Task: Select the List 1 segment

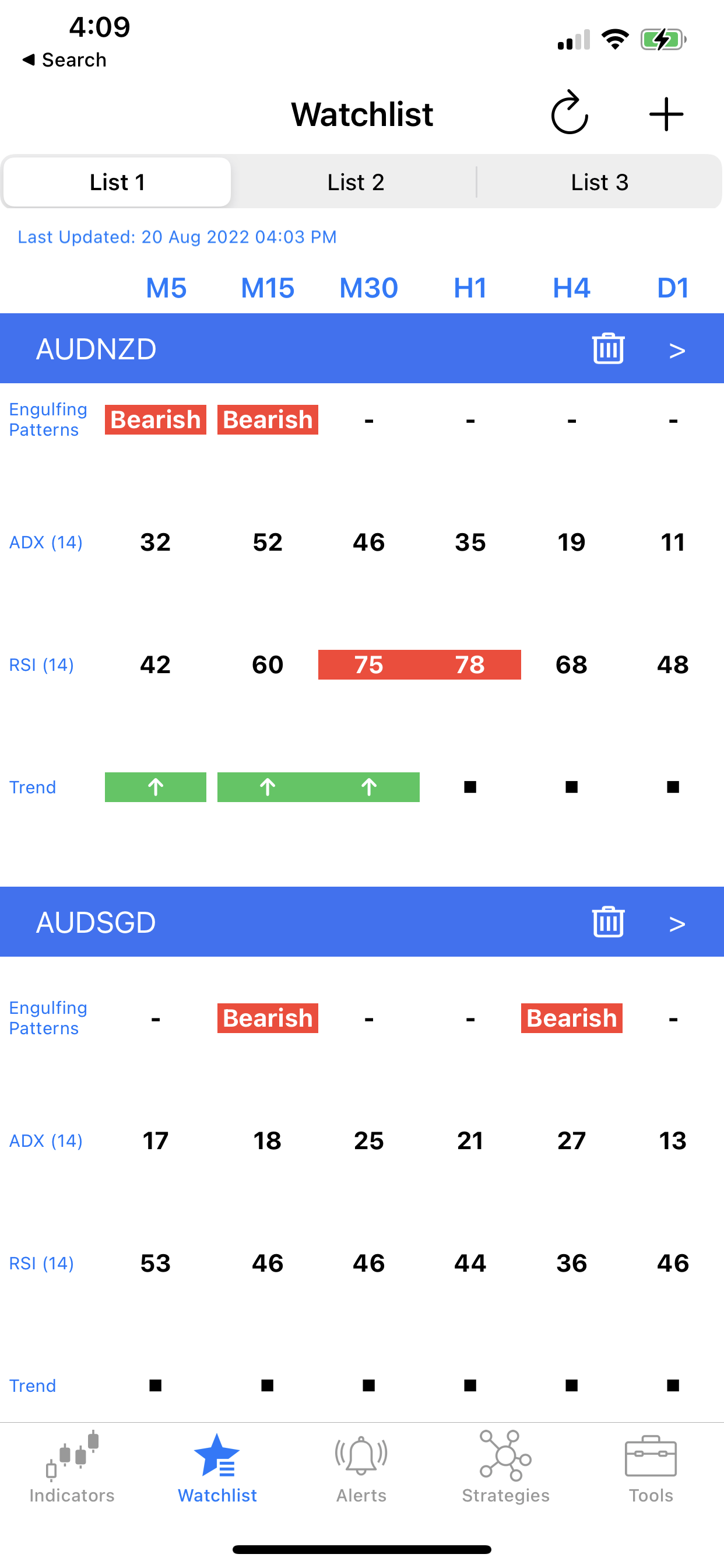Action: point(117,182)
